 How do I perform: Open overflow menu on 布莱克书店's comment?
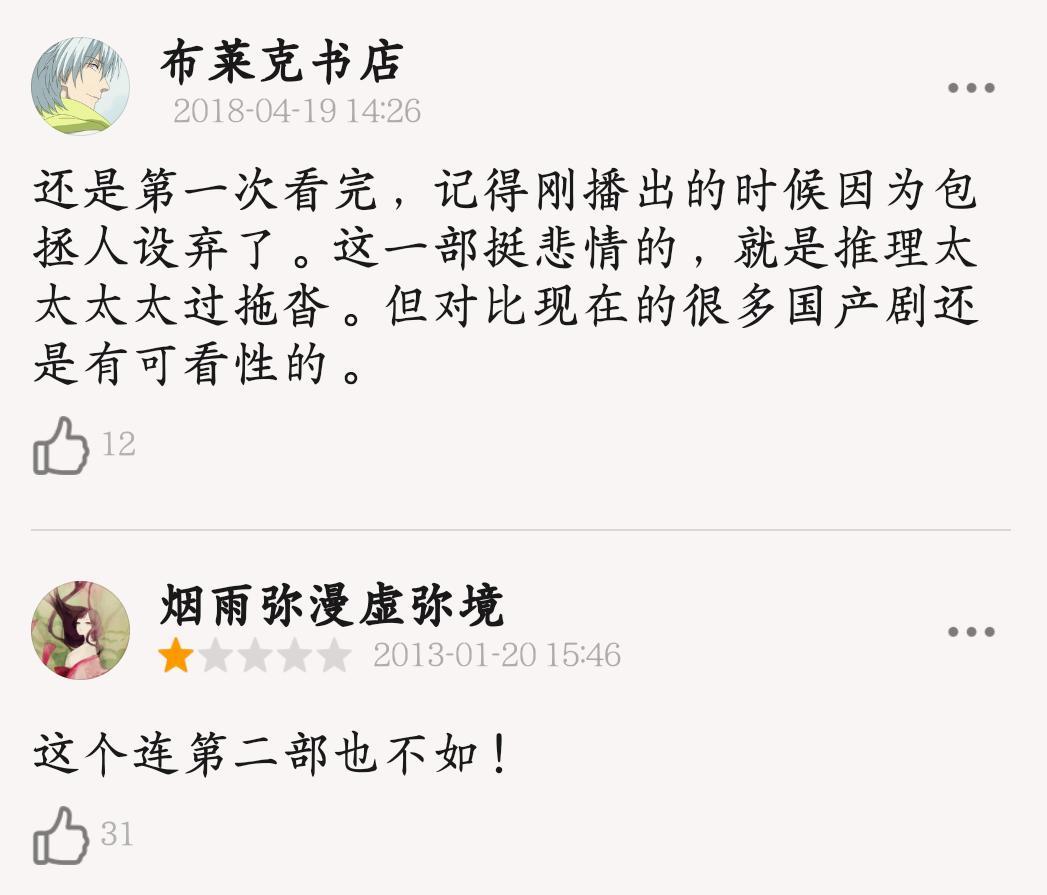pos(970,88)
